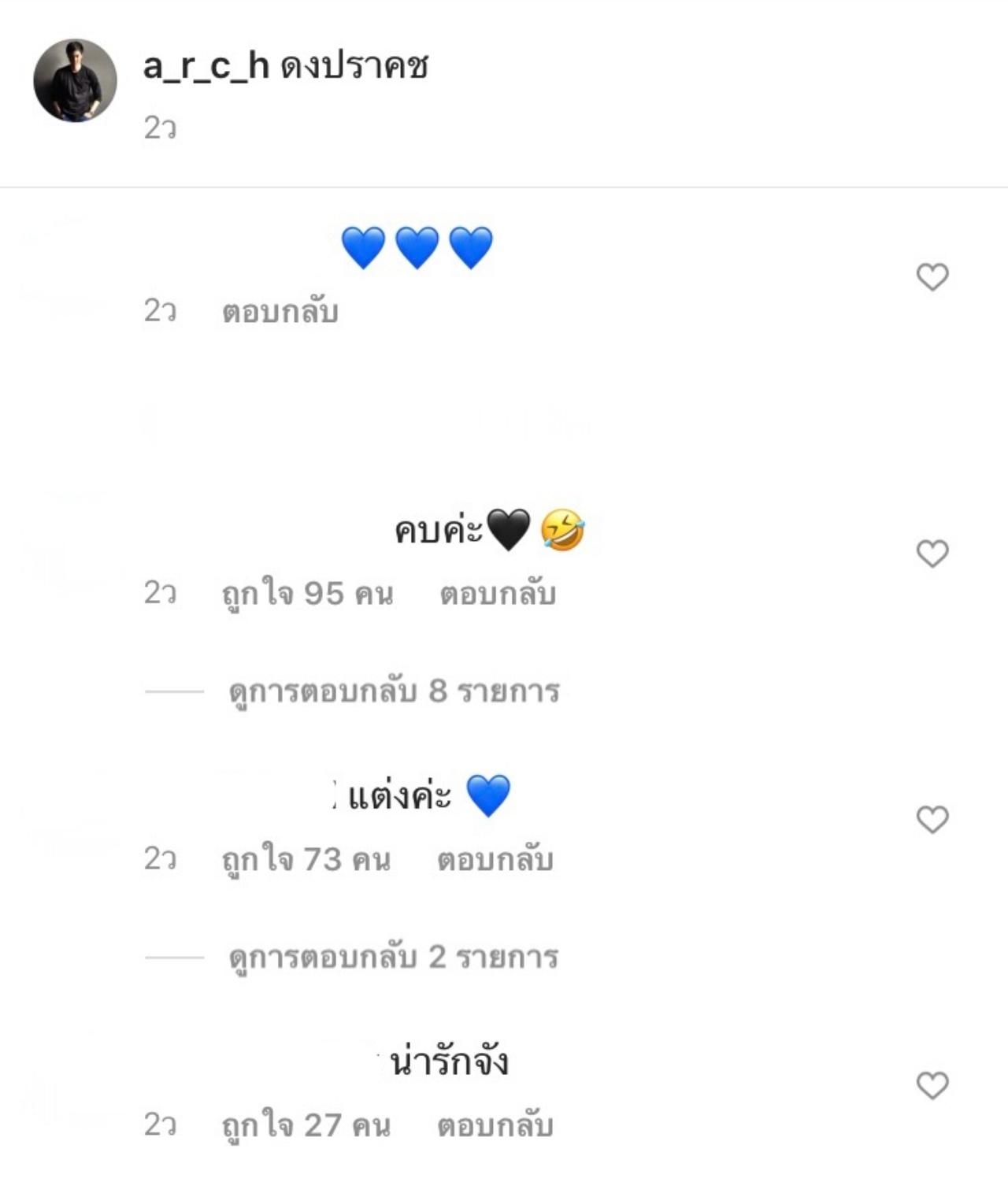The image size is (1008, 1182).
Task: View the 27 likes on น่ารักจัง
Action: pos(306,1126)
